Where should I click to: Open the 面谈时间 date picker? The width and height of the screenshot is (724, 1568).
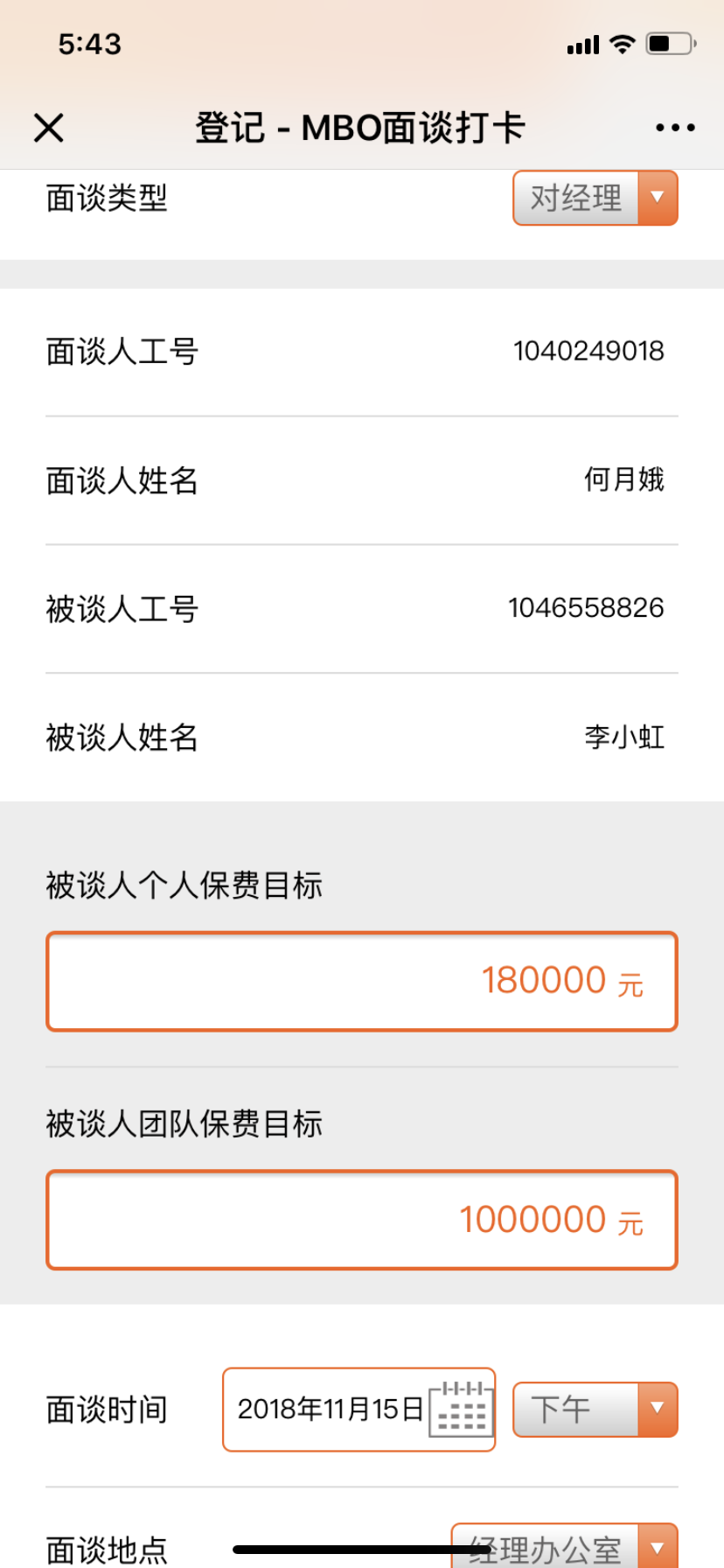coord(359,1409)
